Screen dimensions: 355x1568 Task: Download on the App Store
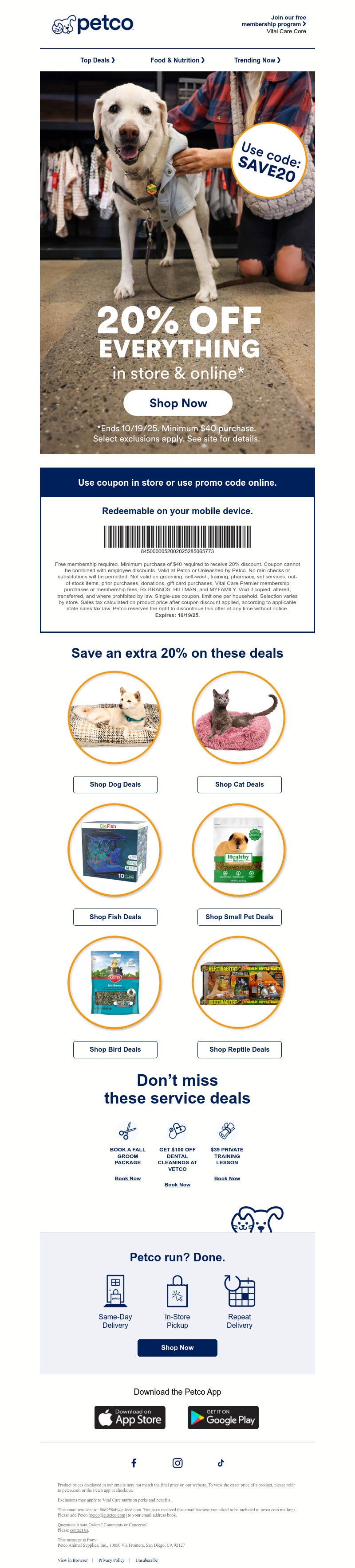pos(130,1418)
